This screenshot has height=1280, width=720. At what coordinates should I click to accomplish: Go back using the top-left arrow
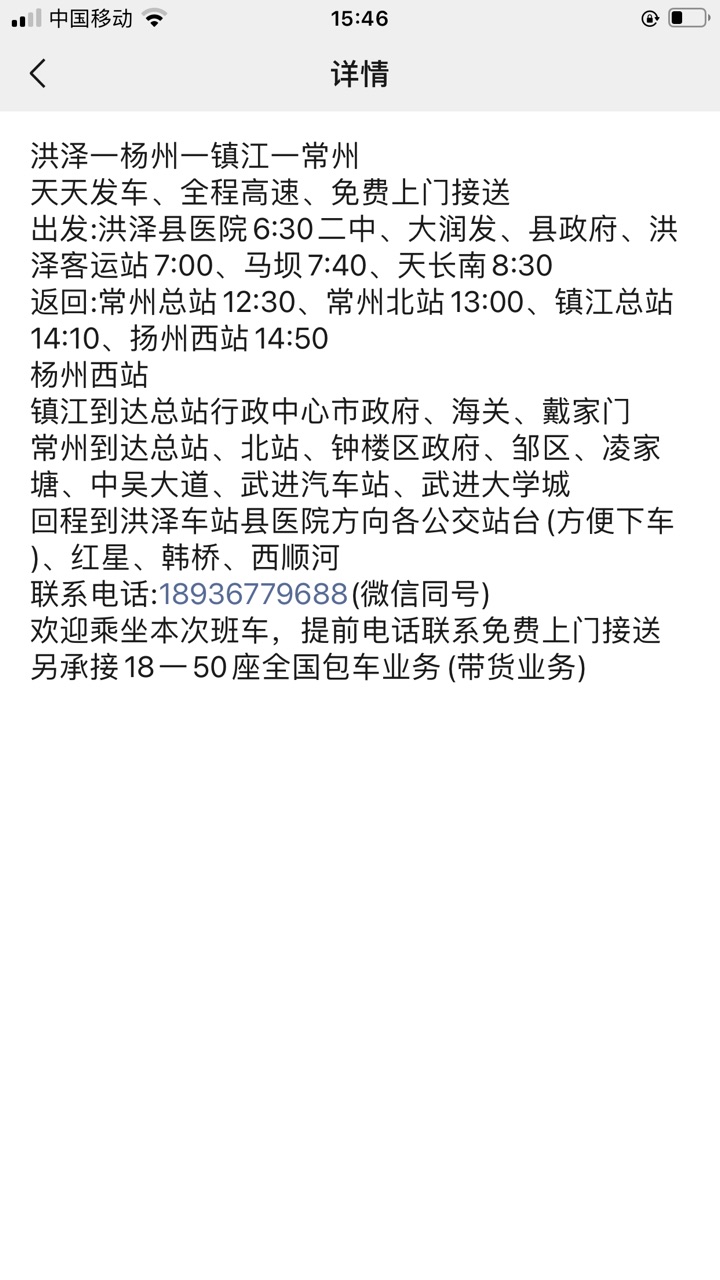(x=38, y=73)
